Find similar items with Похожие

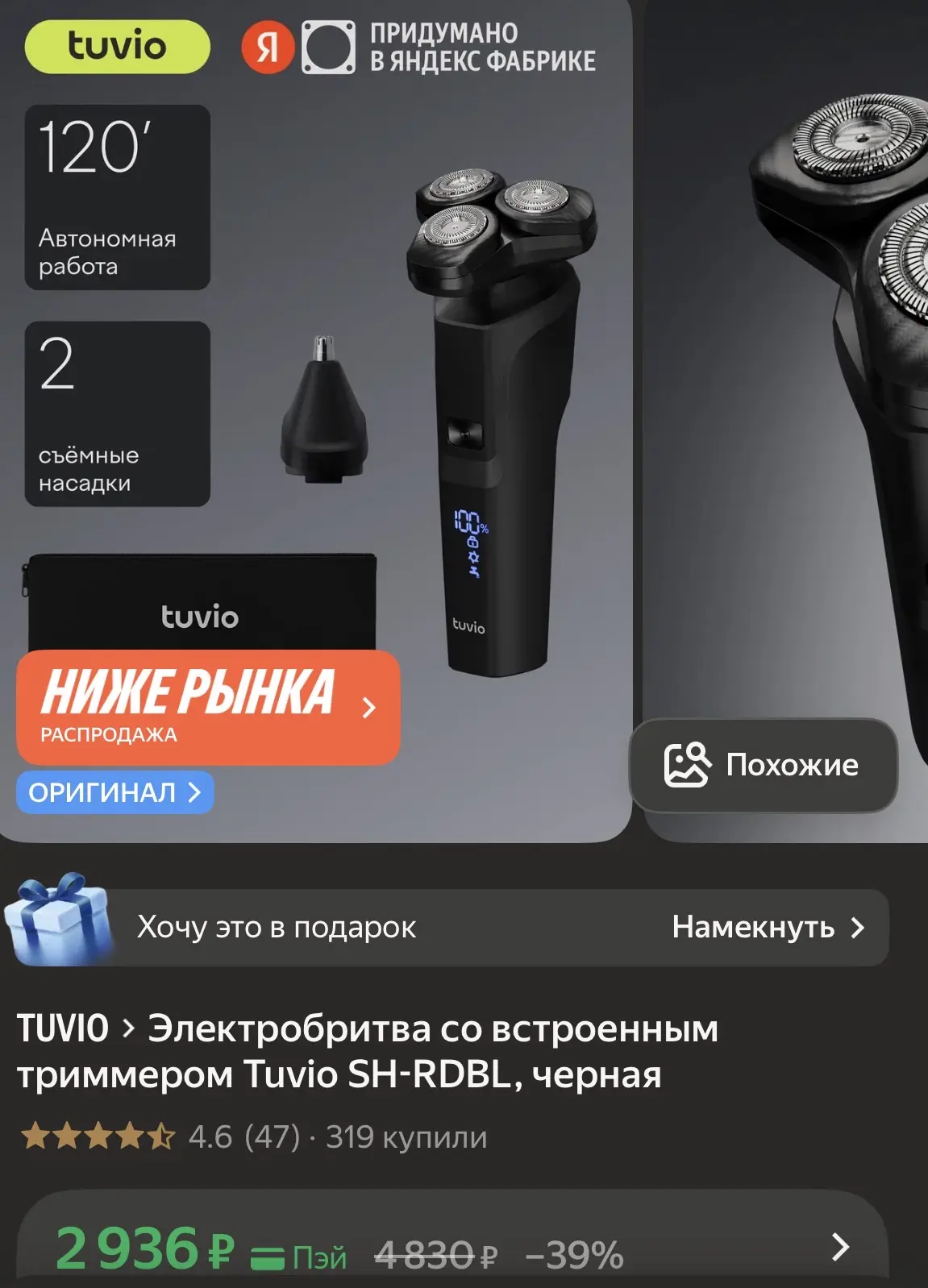click(x=763, y=765)
